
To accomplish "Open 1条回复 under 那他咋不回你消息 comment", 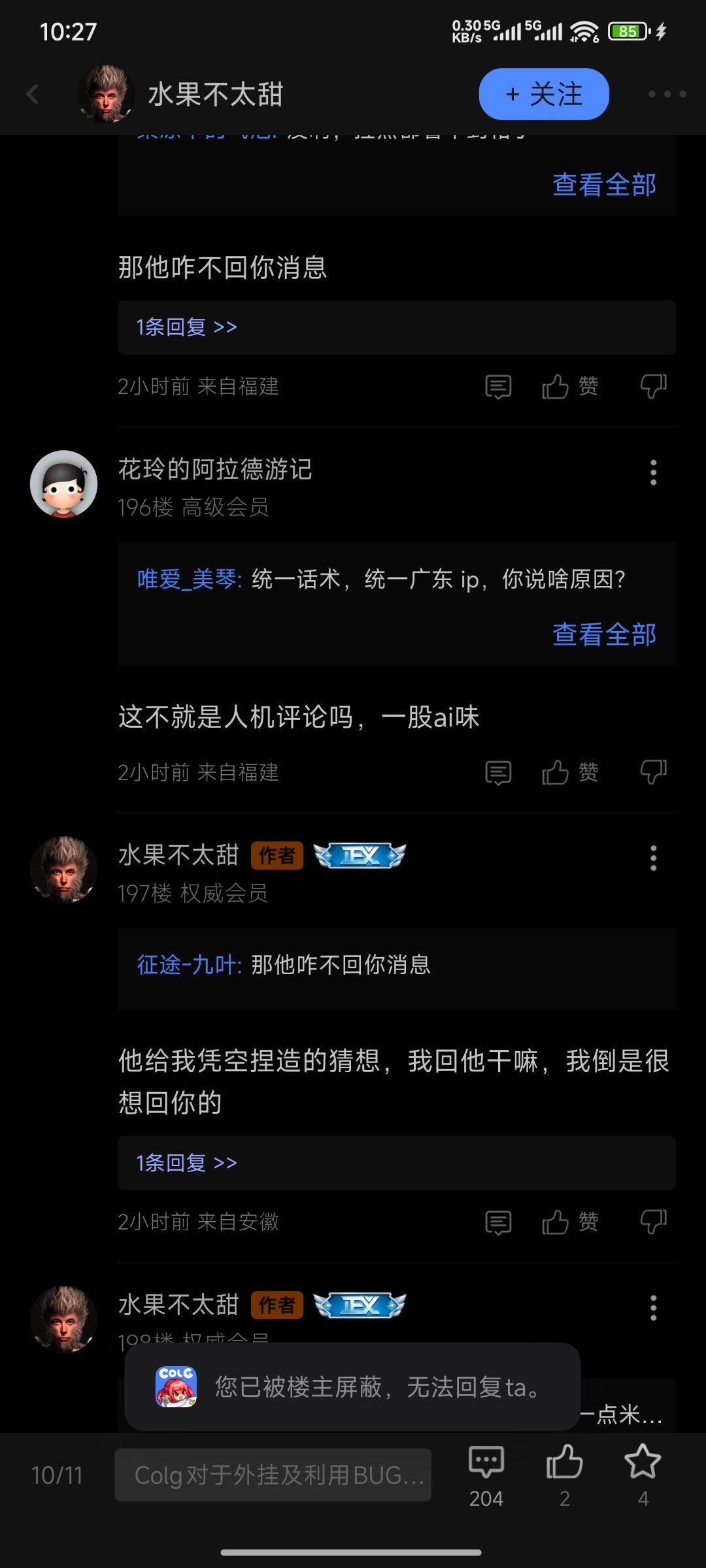I will tap(187, 327).
